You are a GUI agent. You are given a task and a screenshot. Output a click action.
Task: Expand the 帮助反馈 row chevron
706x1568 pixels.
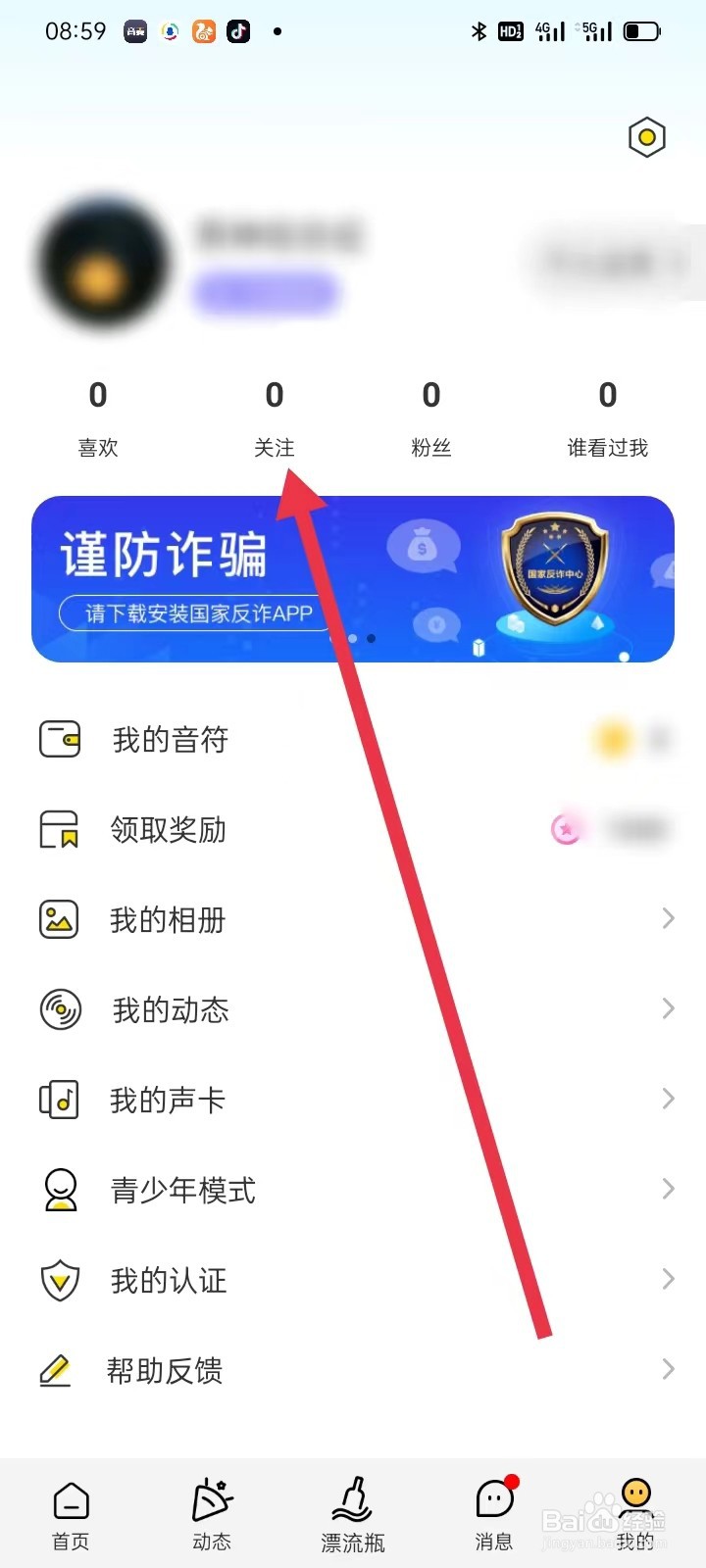[669, 1369]
